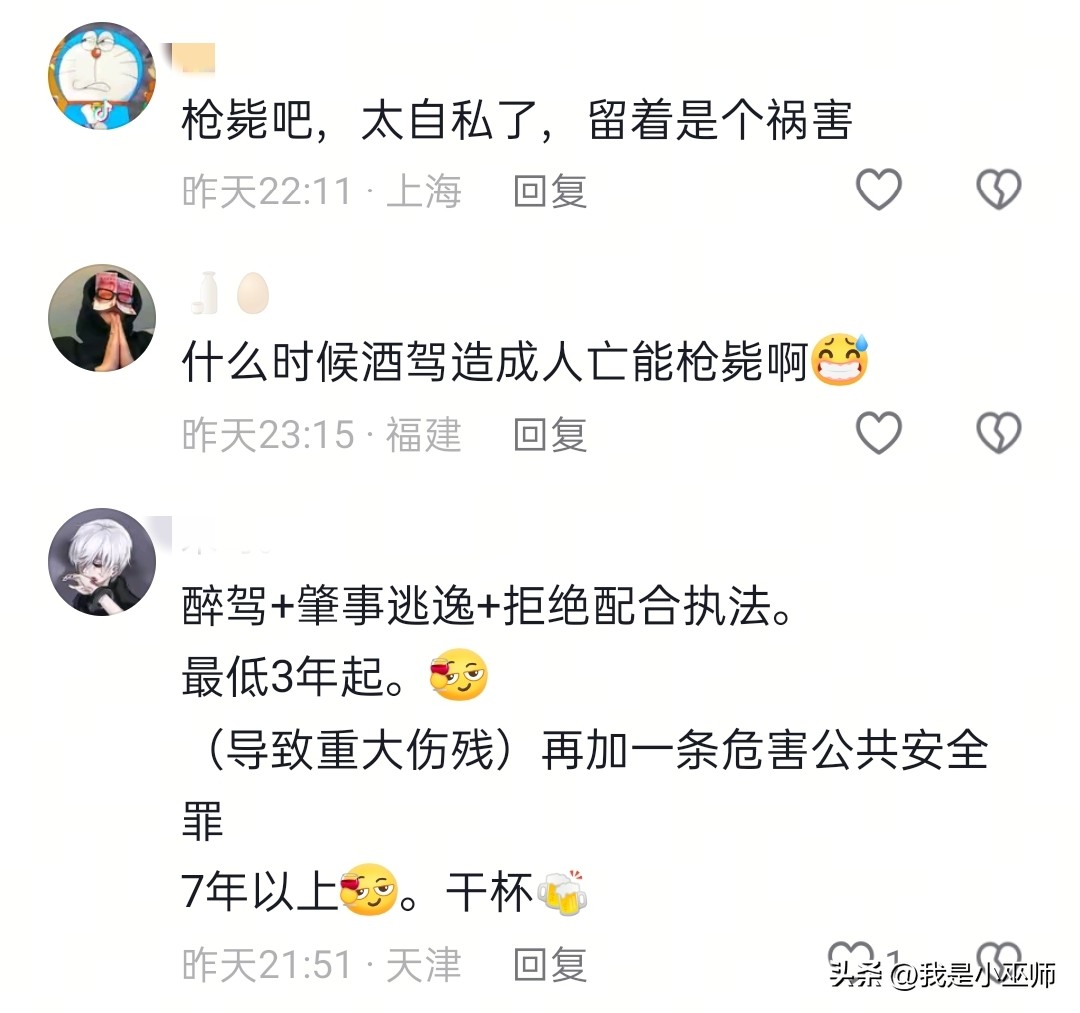
Task: Open the profile of the praying-hands avatar user
Action: pyautogui.click(x=102, y=319)
